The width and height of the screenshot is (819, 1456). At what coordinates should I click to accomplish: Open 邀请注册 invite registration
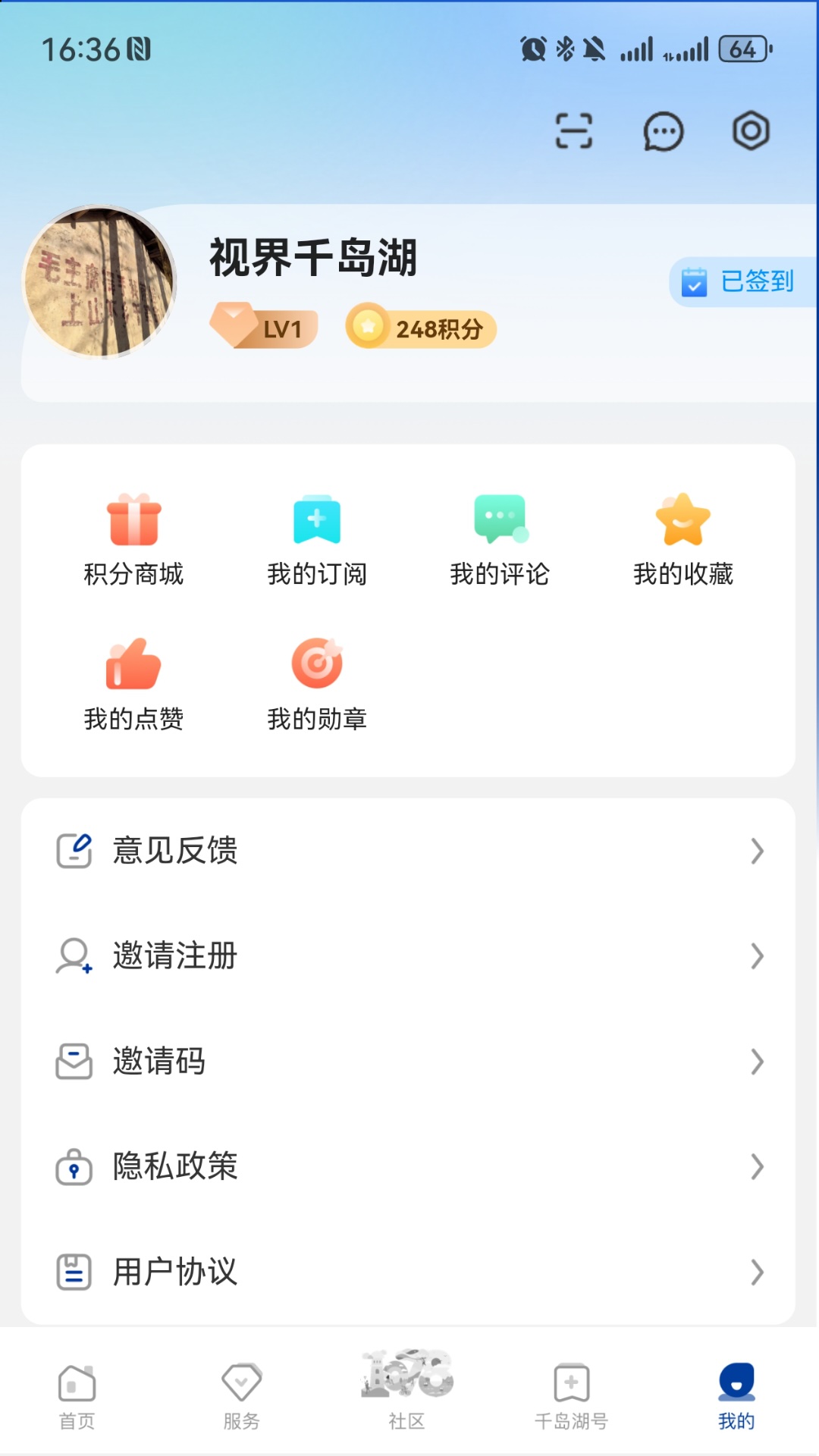pyautogui.click(x=409, y=957)
